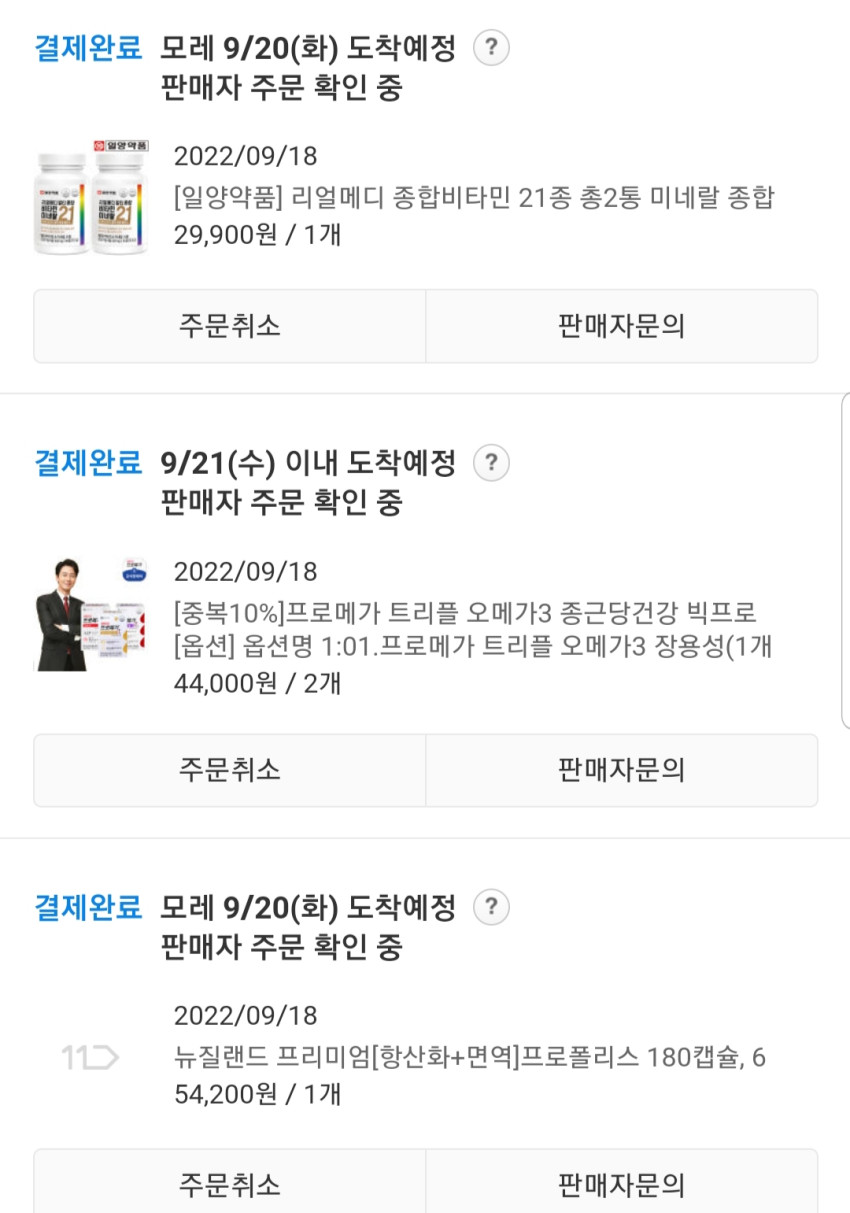Open the 일양약품 리얼메디 종합비타민 product
The image size is (850, 1213).
click(474, 198)
